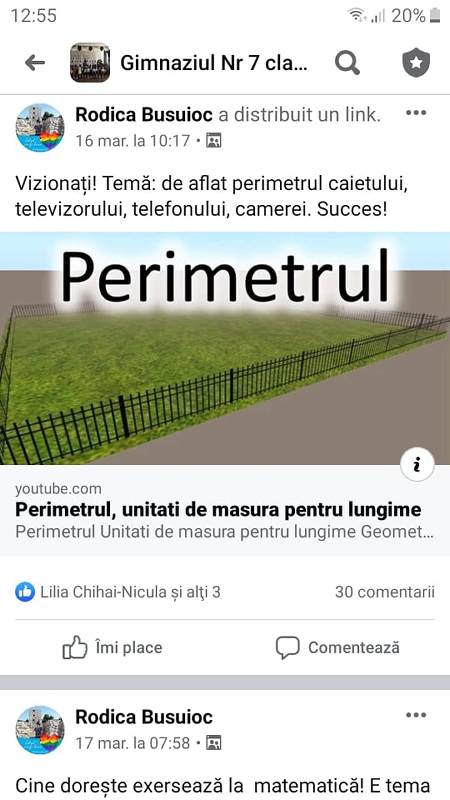Show link info via the i icon
The width and height of the screenshot is (450, 800).
(x=417, y=465)
